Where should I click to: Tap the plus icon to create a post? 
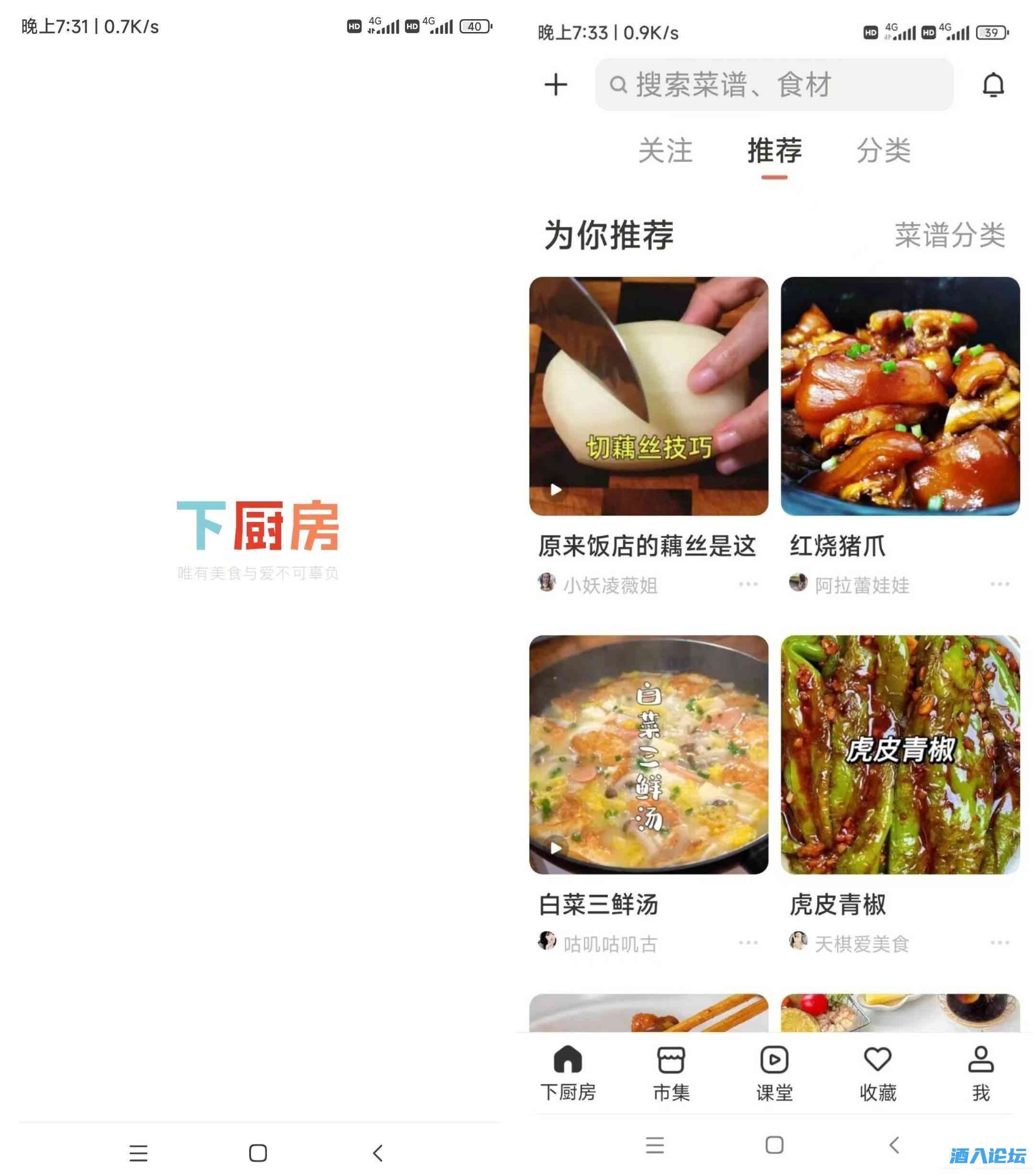pos(555,85)
